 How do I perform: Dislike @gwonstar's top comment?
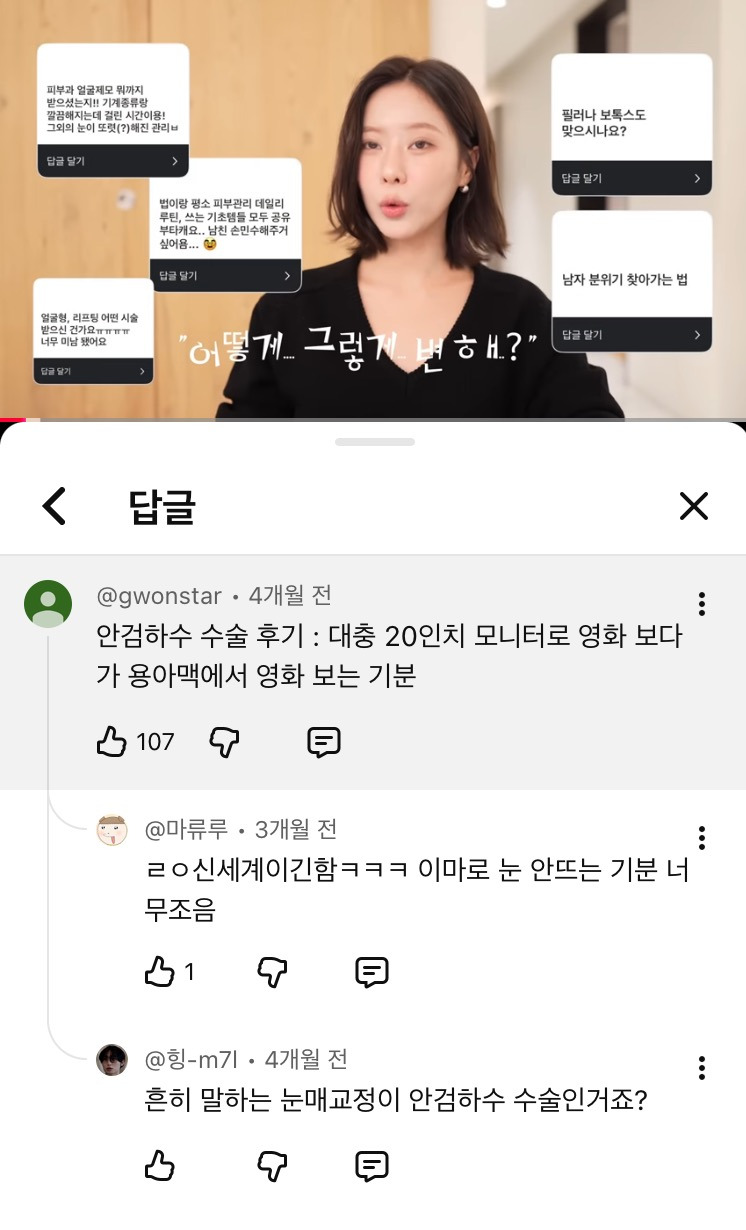click(224, 742)
